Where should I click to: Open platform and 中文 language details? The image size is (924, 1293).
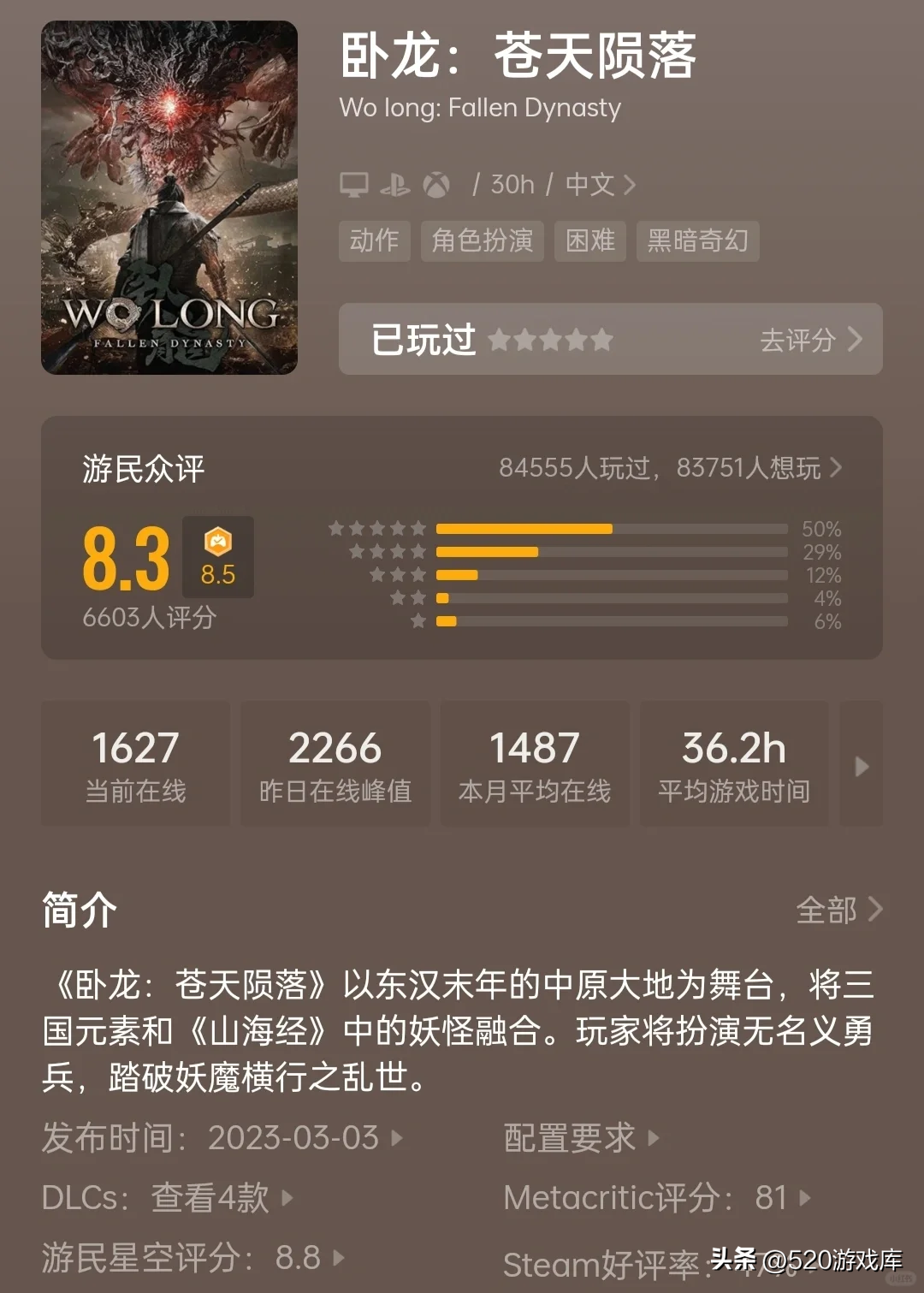(600, 184)
